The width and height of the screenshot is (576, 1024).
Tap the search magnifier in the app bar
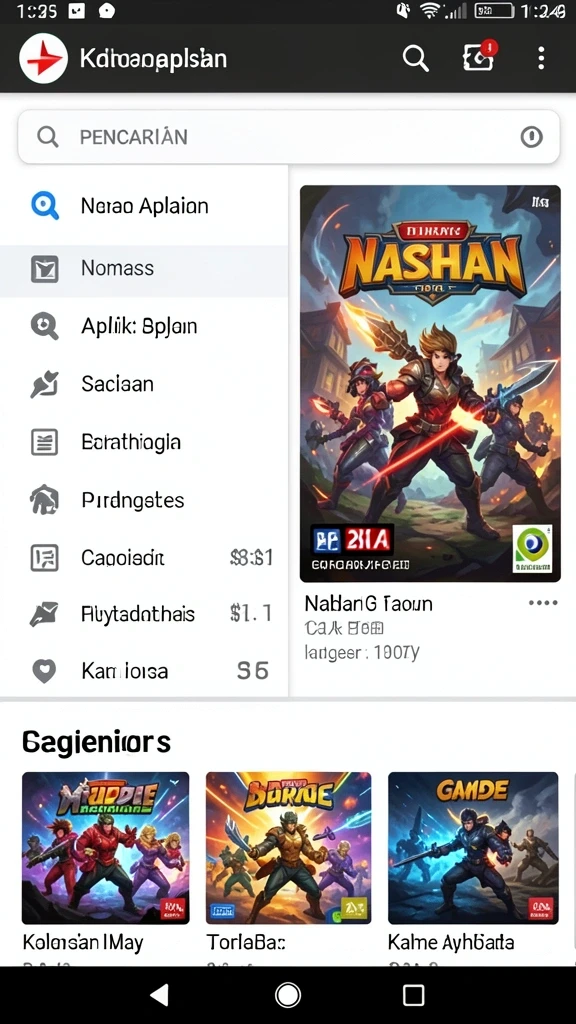(x=415, y=59)
